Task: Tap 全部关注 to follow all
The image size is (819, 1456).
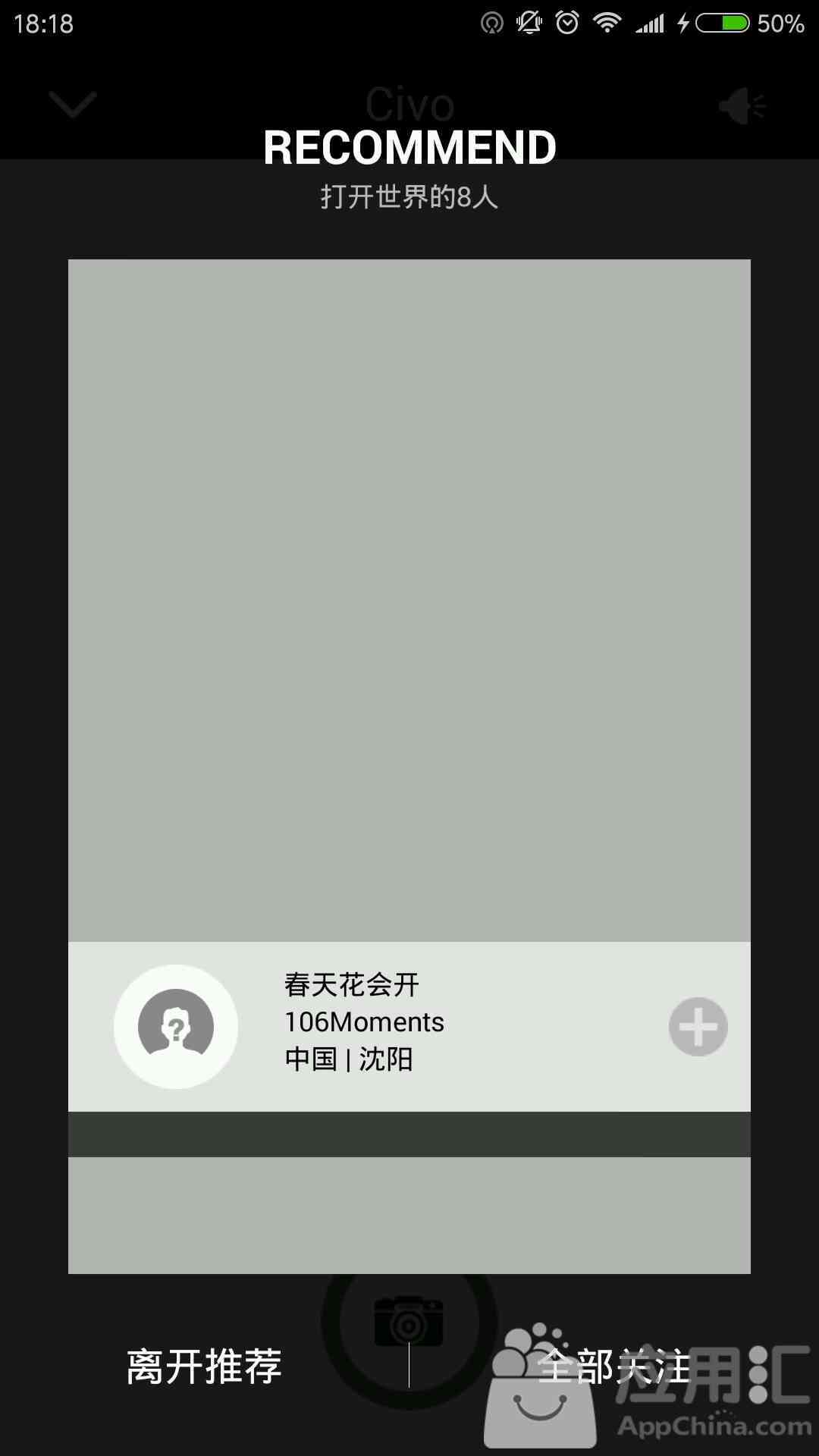Action: pos(613,1367)
